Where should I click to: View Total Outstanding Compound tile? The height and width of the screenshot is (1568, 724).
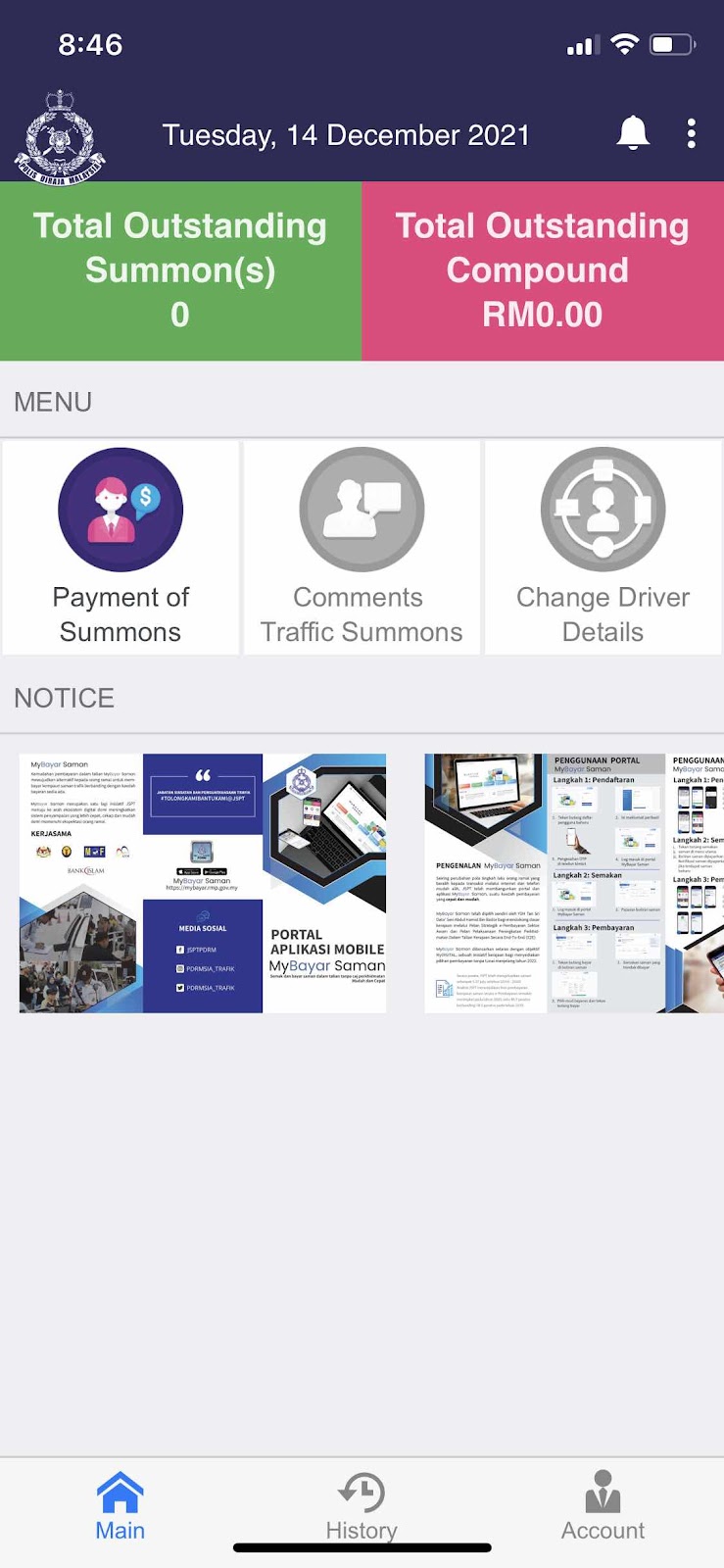pyautogui.click(x=543, y=270)
